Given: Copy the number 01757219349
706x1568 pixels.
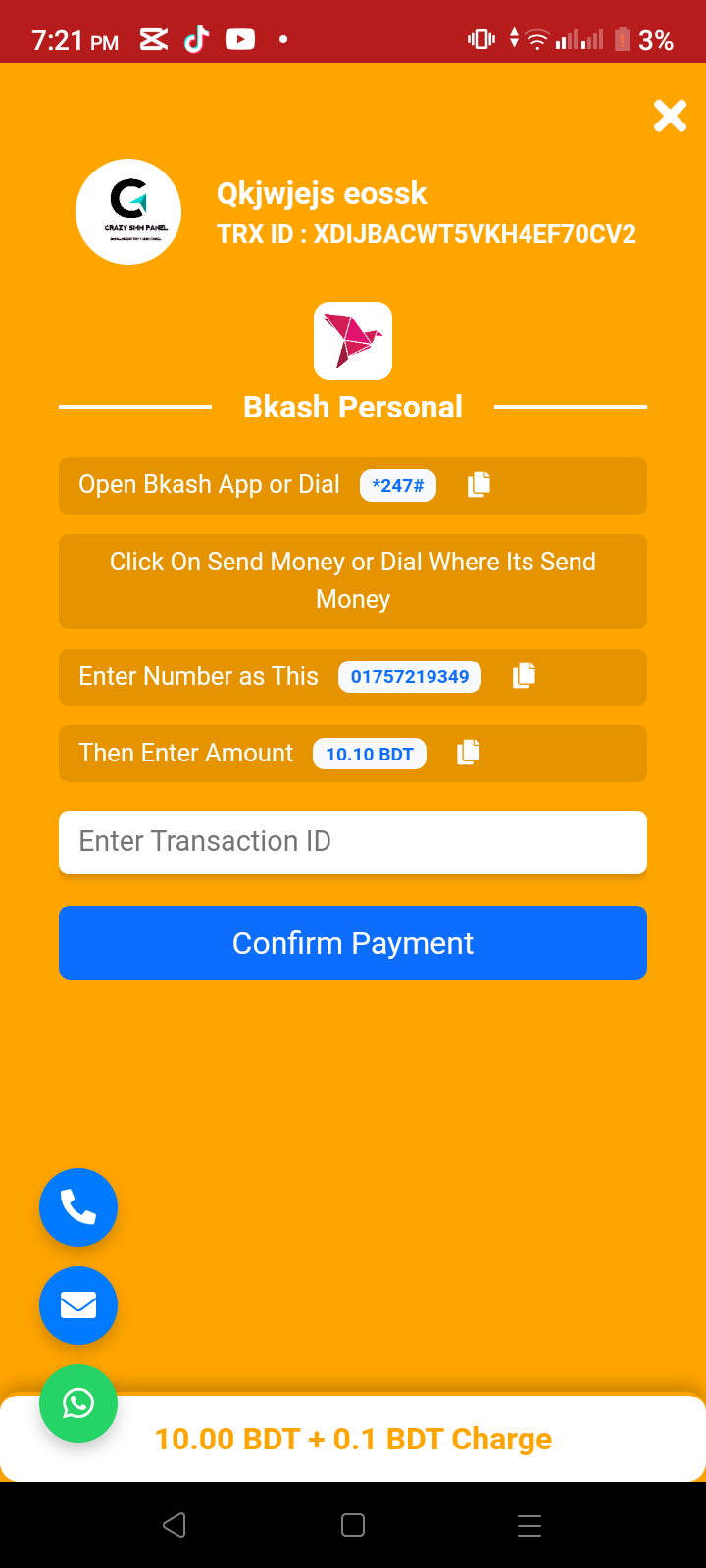Looking at the screenshot, I should 525,676.
